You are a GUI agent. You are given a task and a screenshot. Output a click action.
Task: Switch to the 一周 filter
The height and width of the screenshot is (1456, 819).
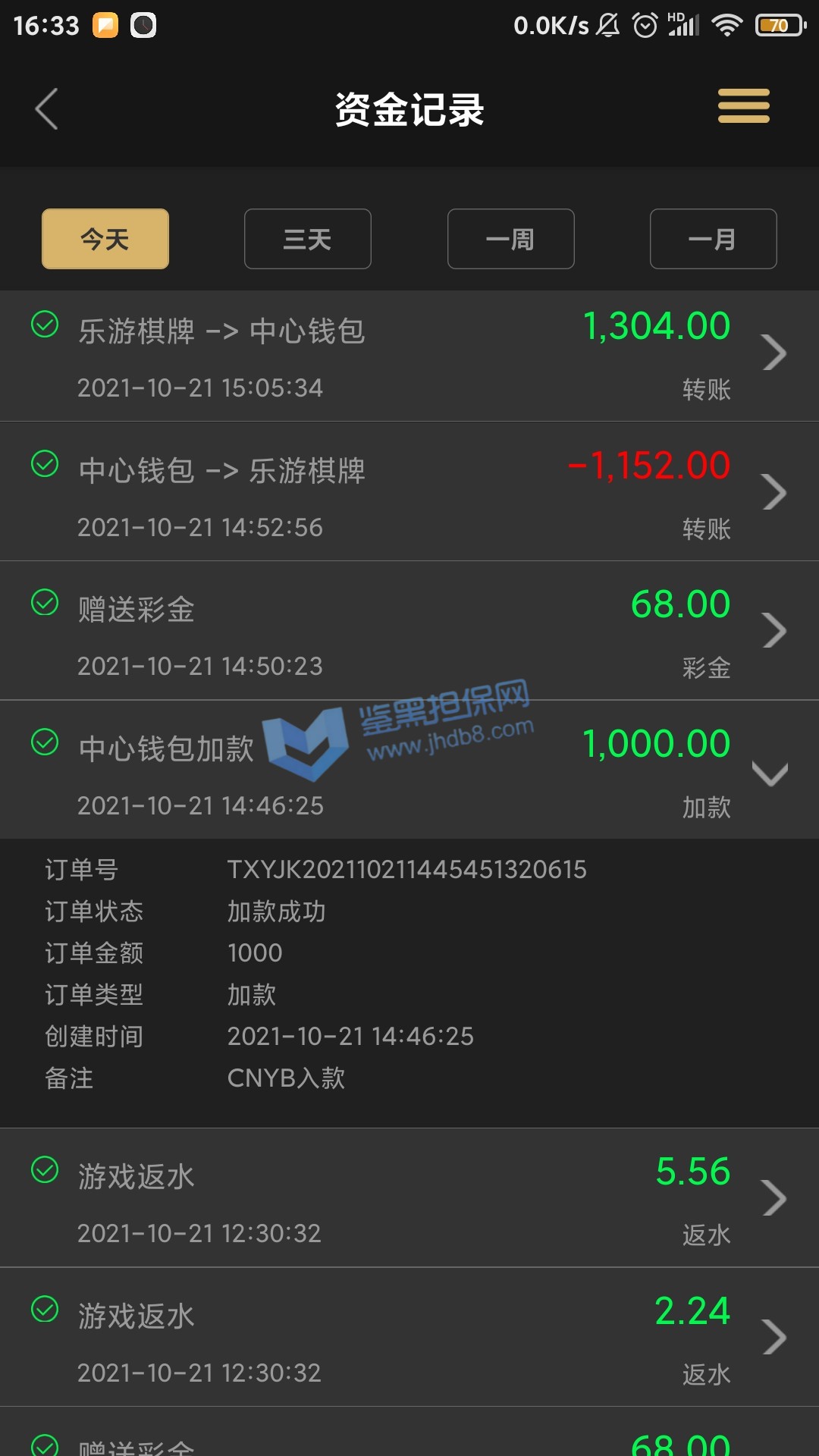click(510, 239)
